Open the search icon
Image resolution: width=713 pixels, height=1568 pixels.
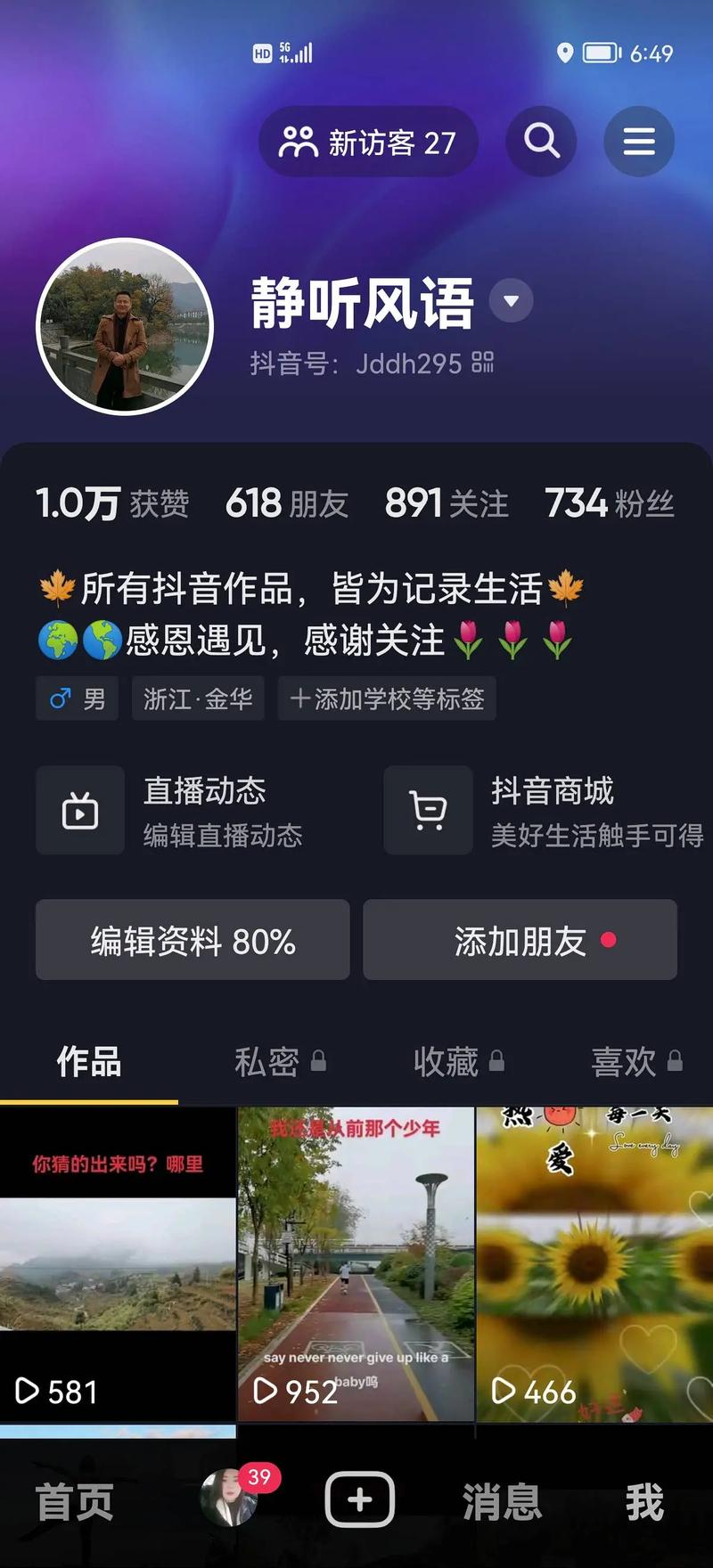pyautogui.click(x=541, y=141)
